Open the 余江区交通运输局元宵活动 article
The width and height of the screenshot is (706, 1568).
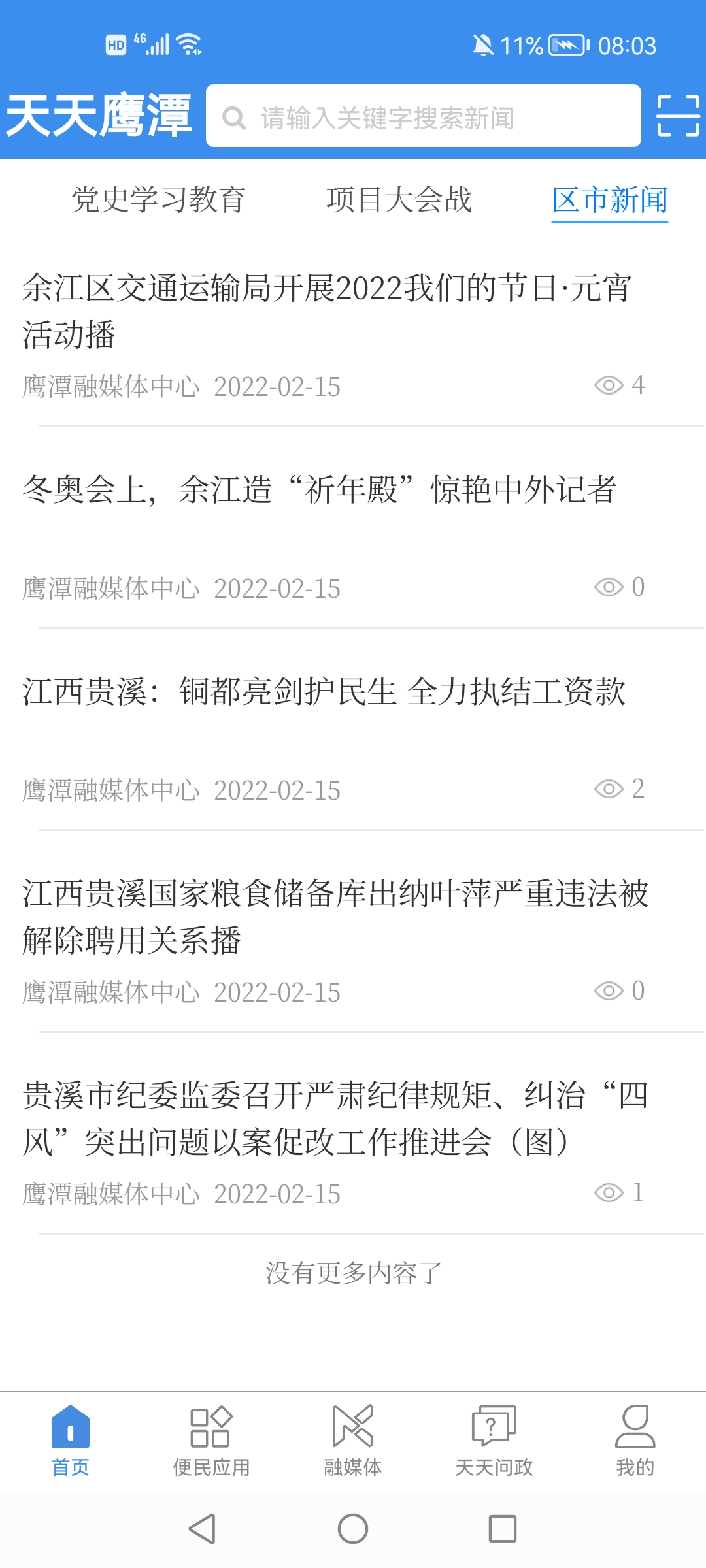[353, 335]
